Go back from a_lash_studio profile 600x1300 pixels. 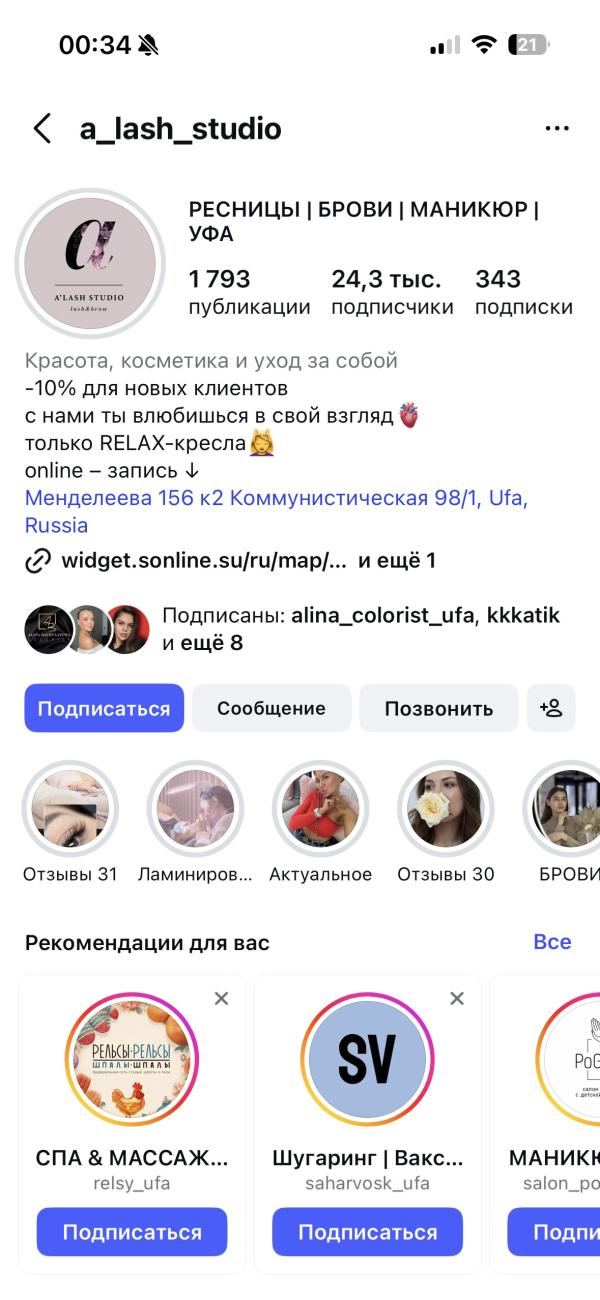(42, 129)
